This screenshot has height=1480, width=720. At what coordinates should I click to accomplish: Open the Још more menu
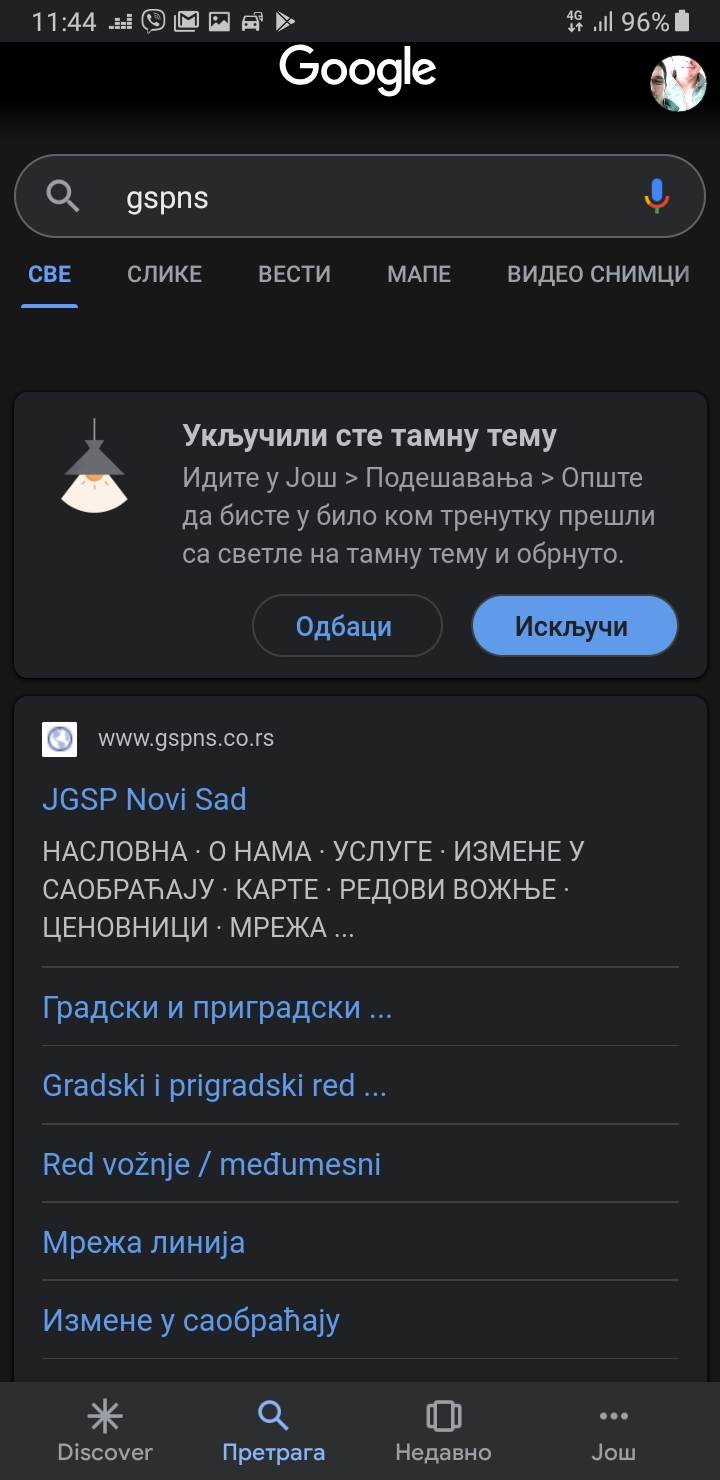tap(613, 1431)
